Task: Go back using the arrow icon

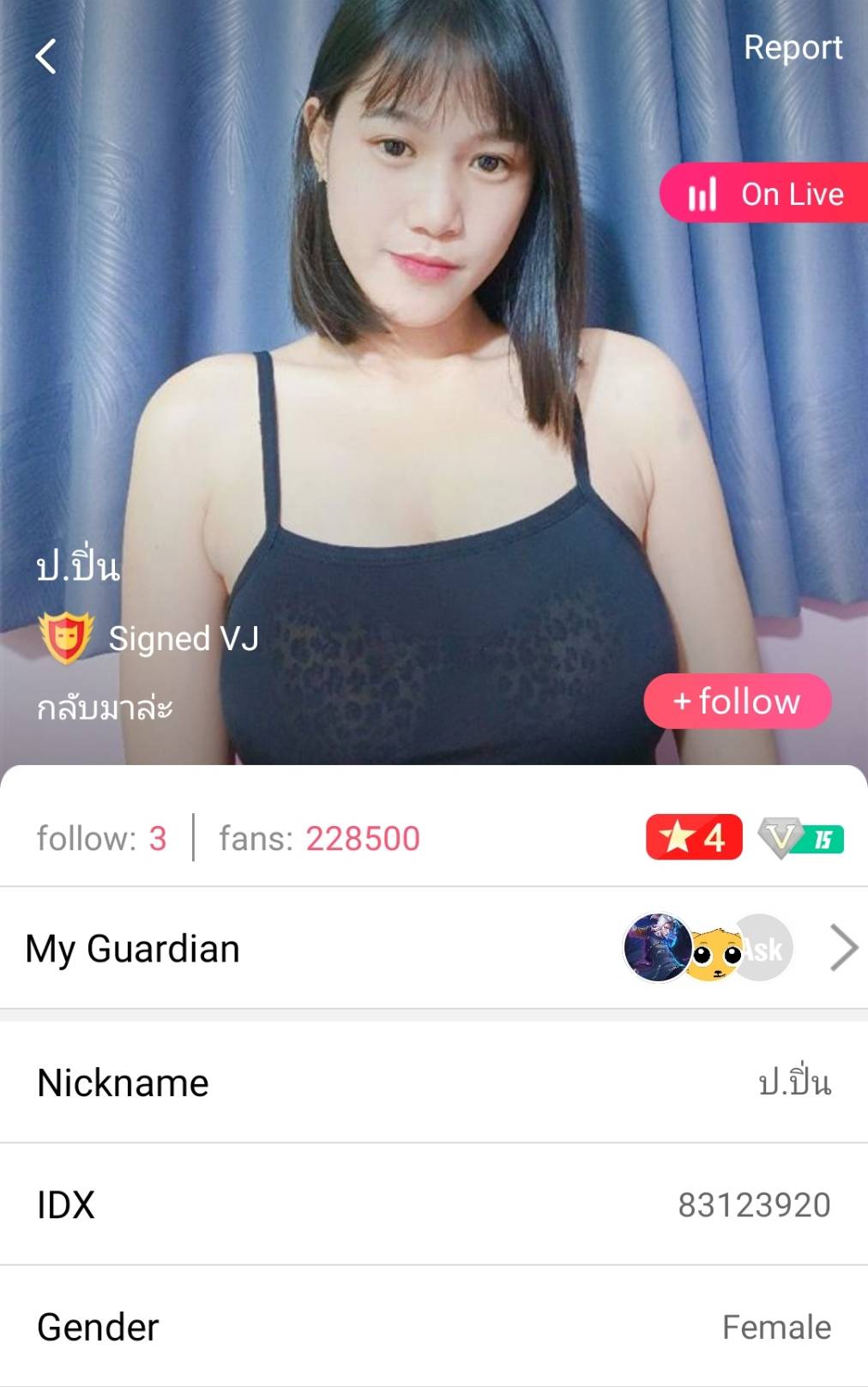Action: 45,57
